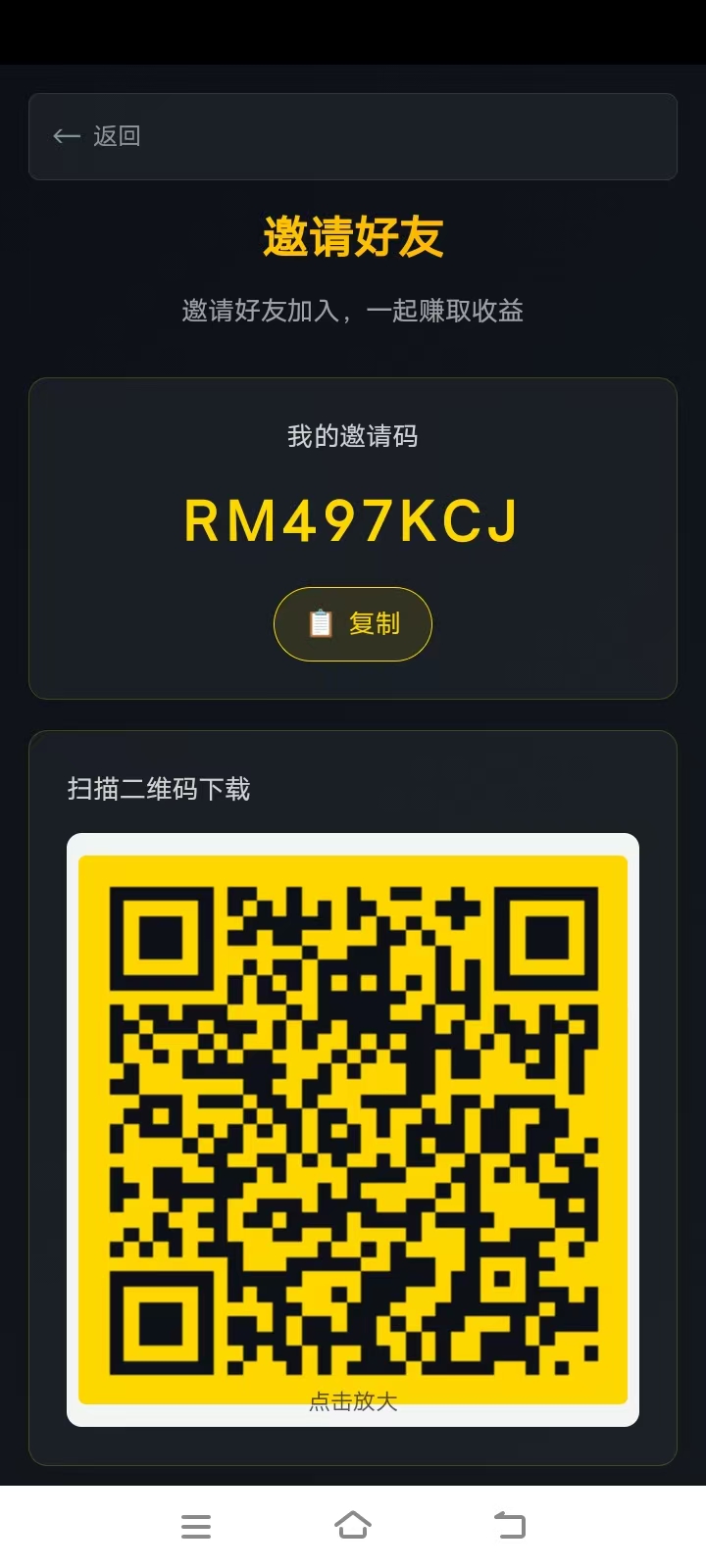The image size is (706, 1568).
Task: Tap the 我的邀请码 card header
Action: 353,436
